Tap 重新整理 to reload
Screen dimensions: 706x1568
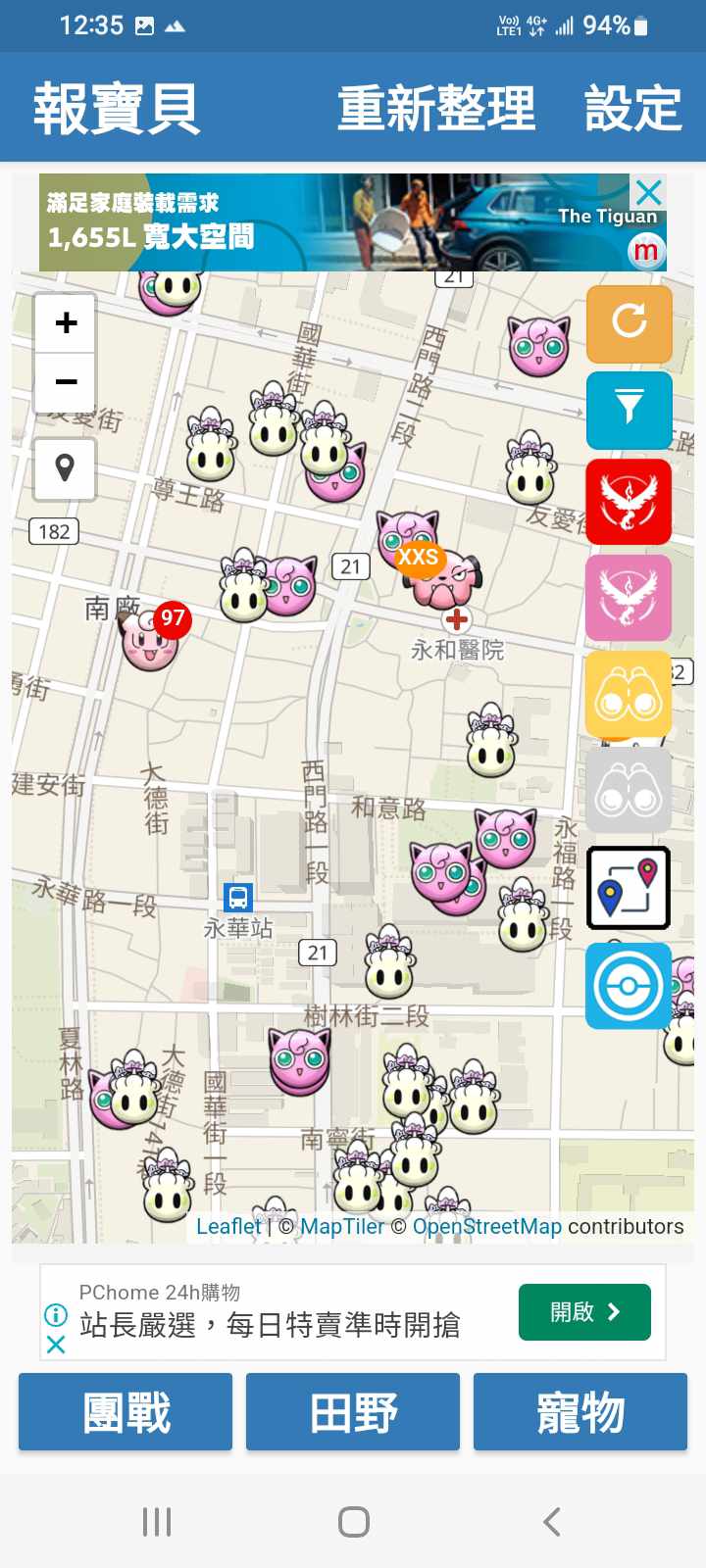pyautogui.click(x=436, y=108)
